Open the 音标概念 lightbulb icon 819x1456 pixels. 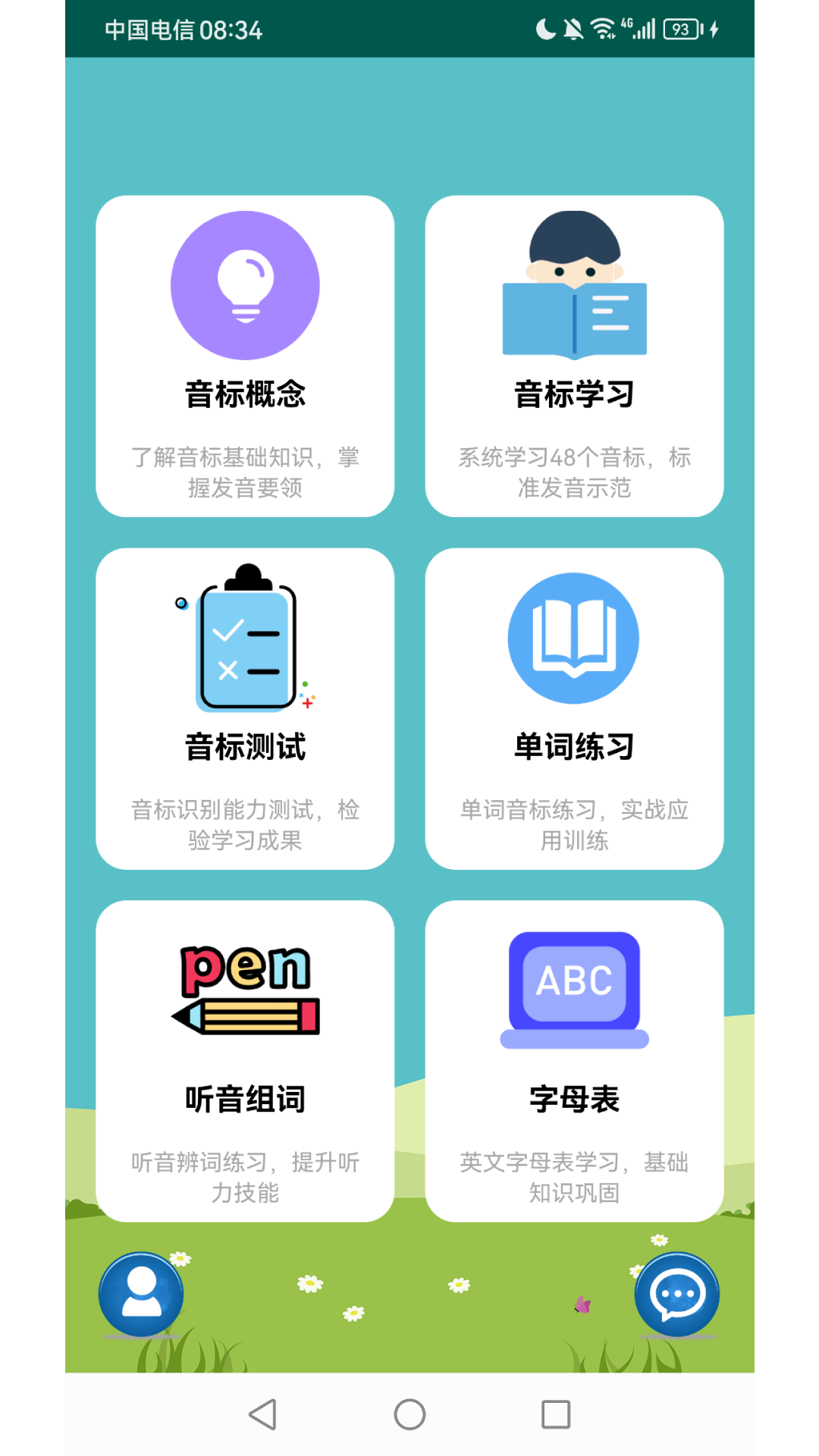(246, 286)
